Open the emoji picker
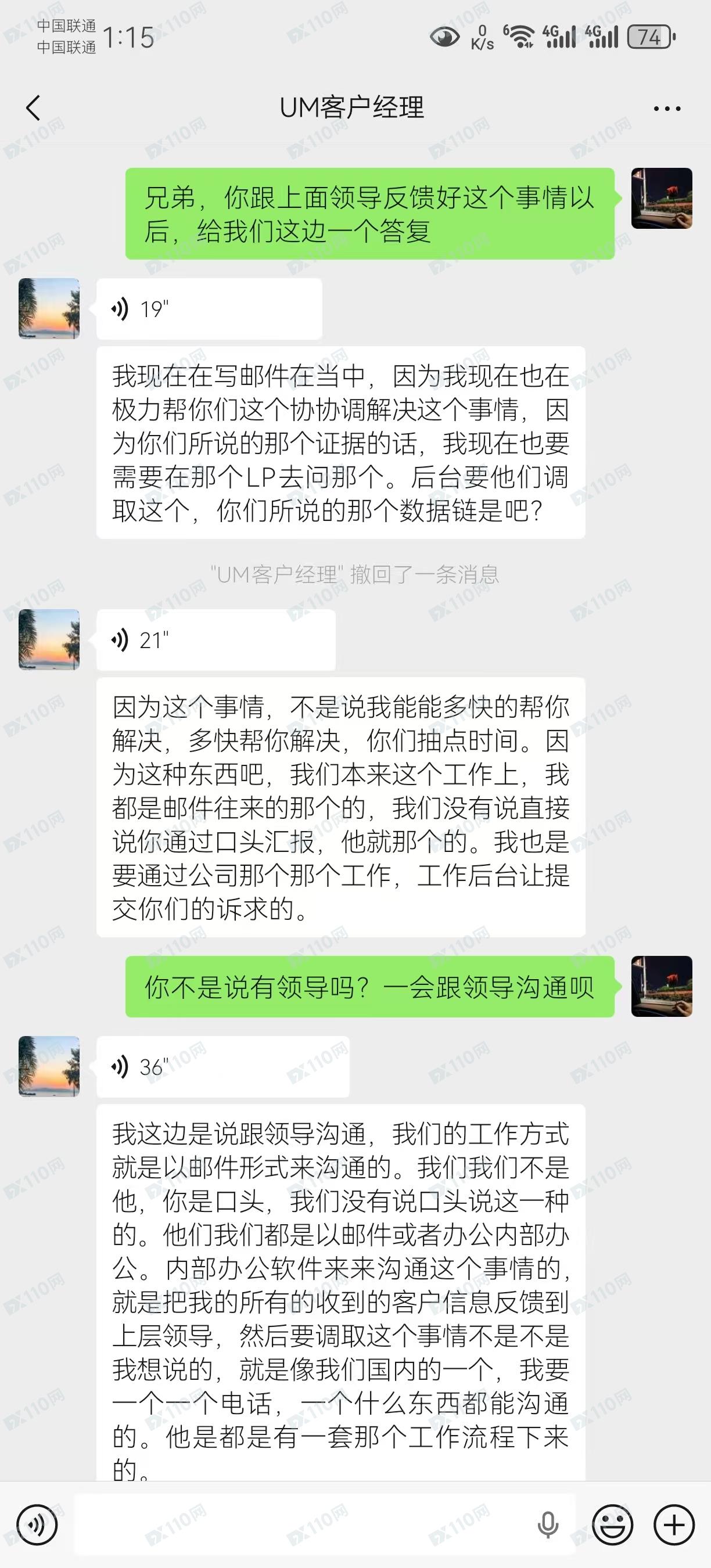The width and height of the screenshot is (711, 1568). 612,1525
